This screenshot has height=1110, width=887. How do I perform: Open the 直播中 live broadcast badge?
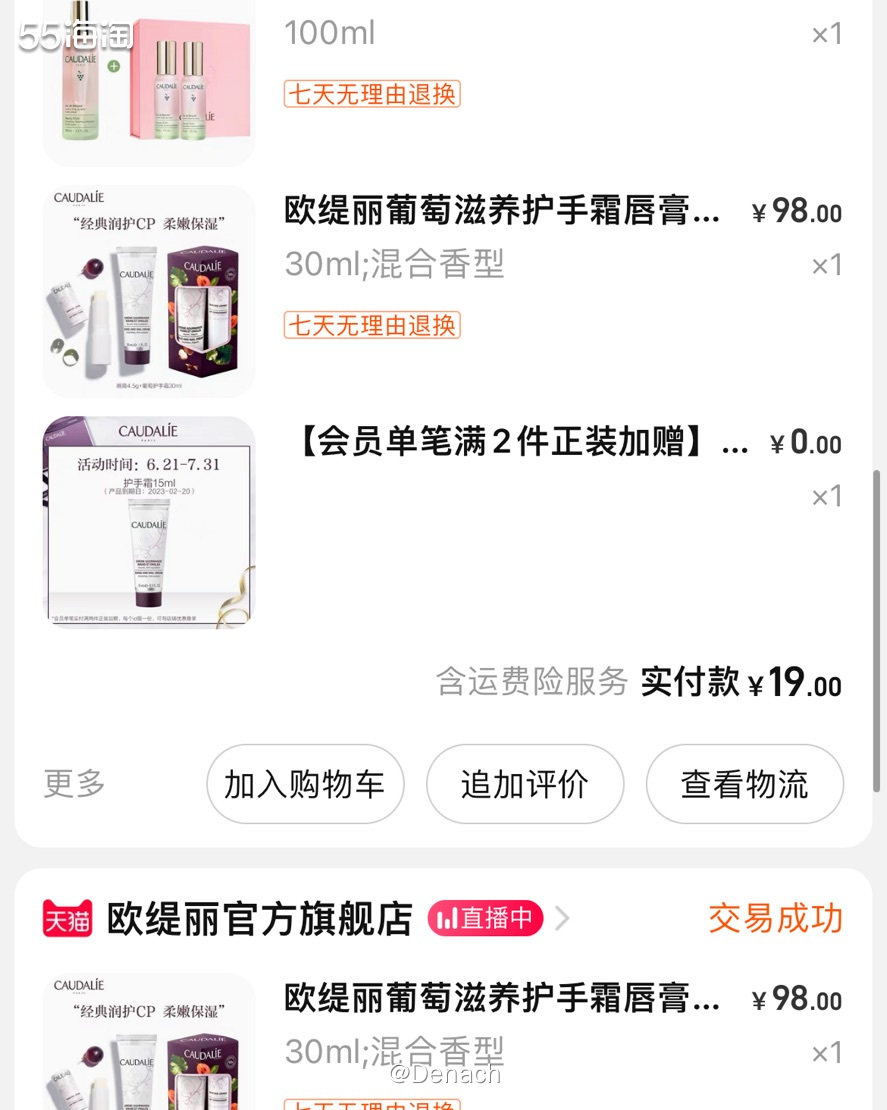click(485, 918)
